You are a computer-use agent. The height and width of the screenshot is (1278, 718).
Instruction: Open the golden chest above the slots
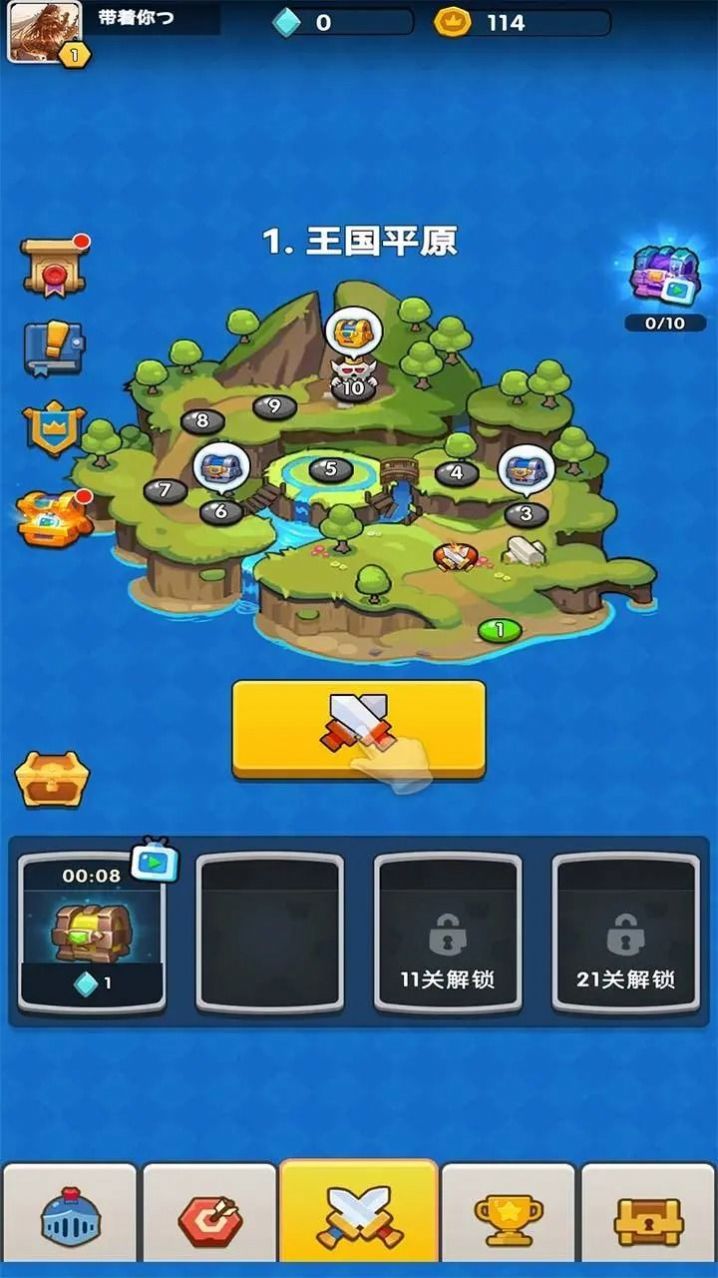[52, 778]
